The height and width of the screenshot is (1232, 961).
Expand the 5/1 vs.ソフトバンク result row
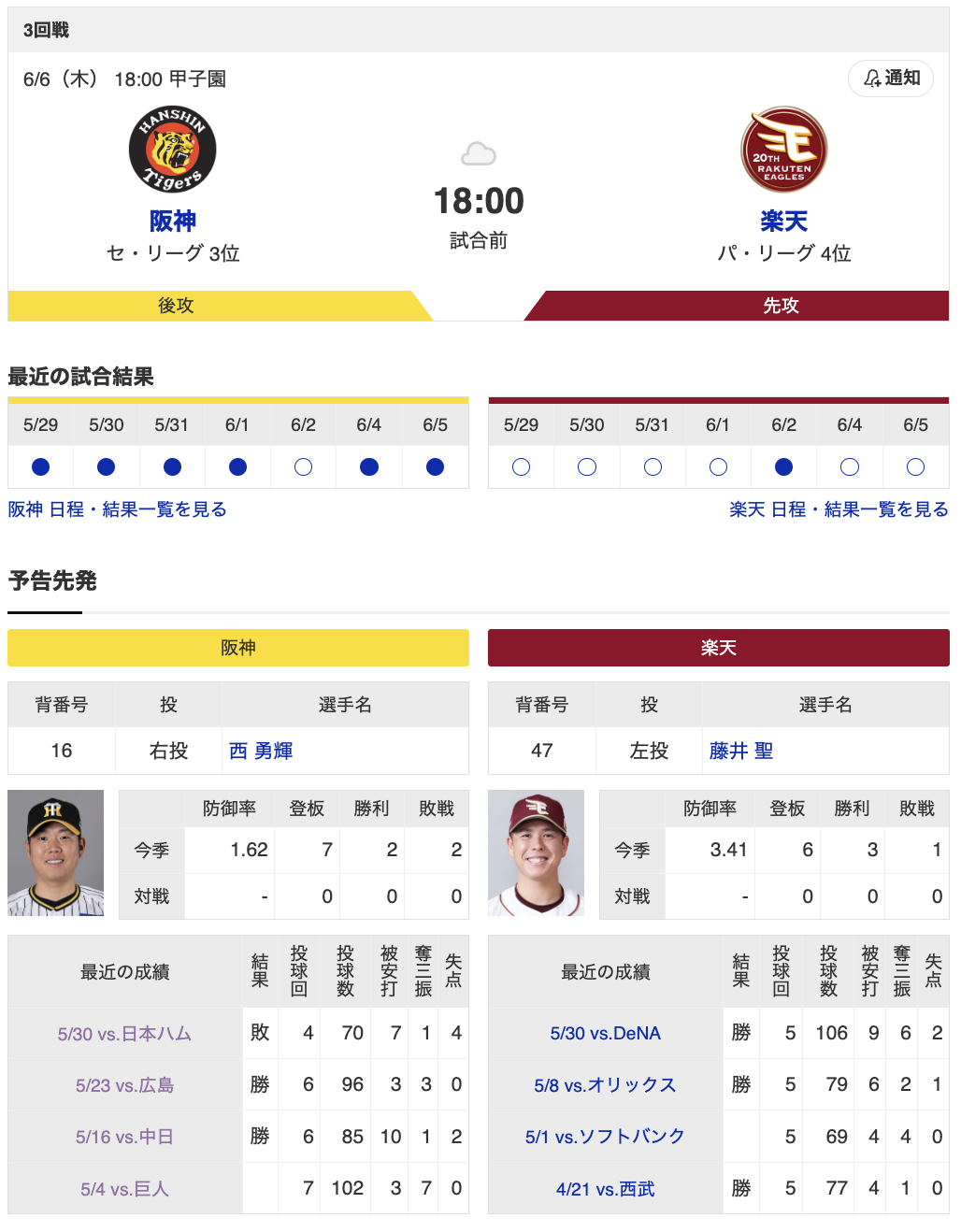pyautogui.click(x=605, y=1137)
